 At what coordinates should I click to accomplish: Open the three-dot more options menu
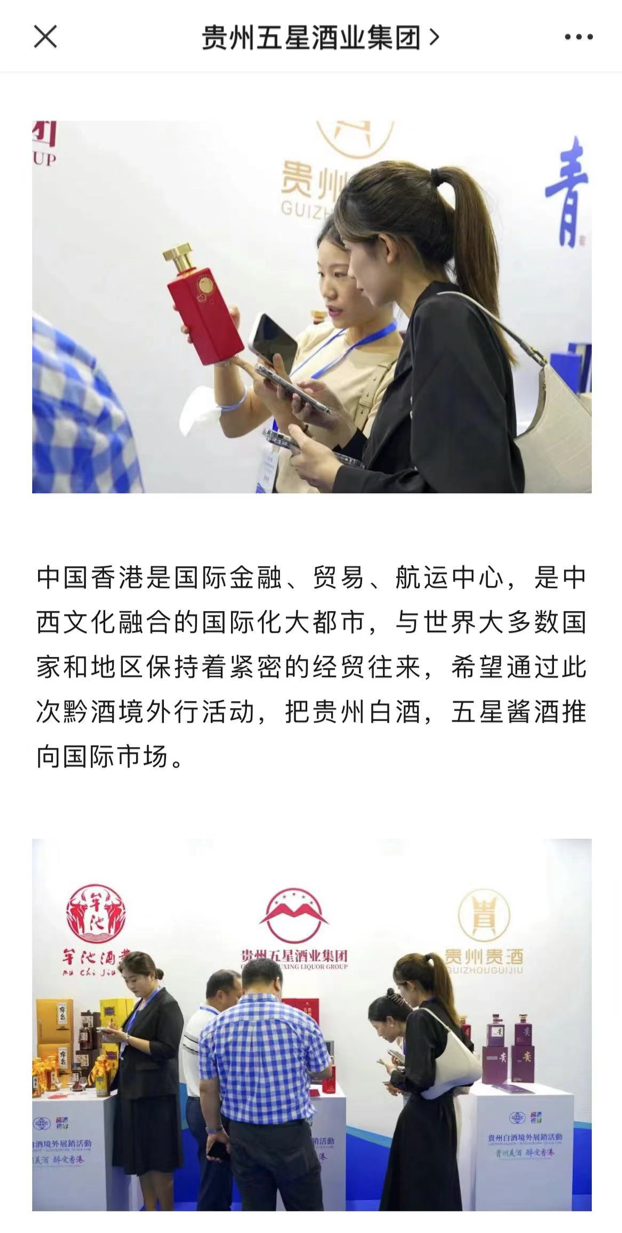tap(578, 38)
